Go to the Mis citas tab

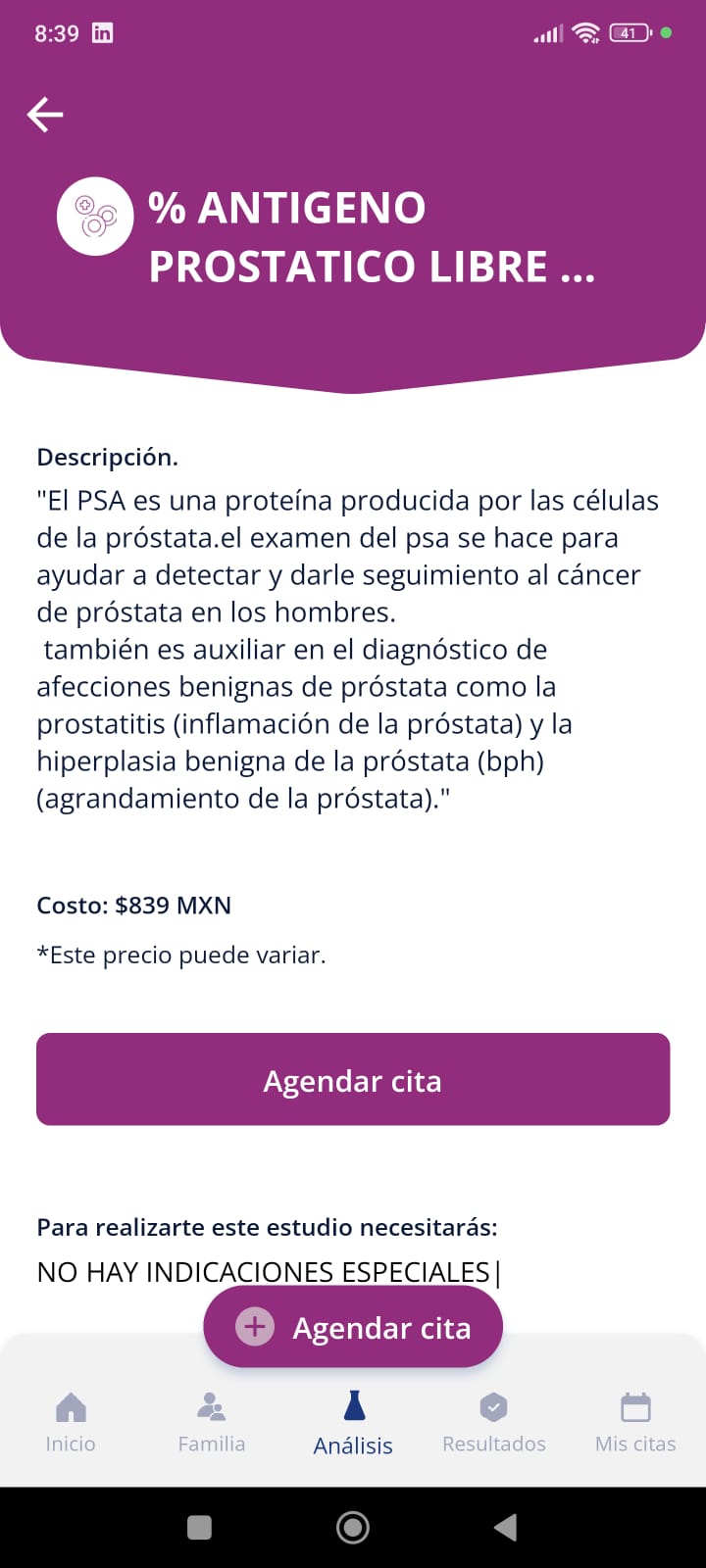click(635, 1422)
